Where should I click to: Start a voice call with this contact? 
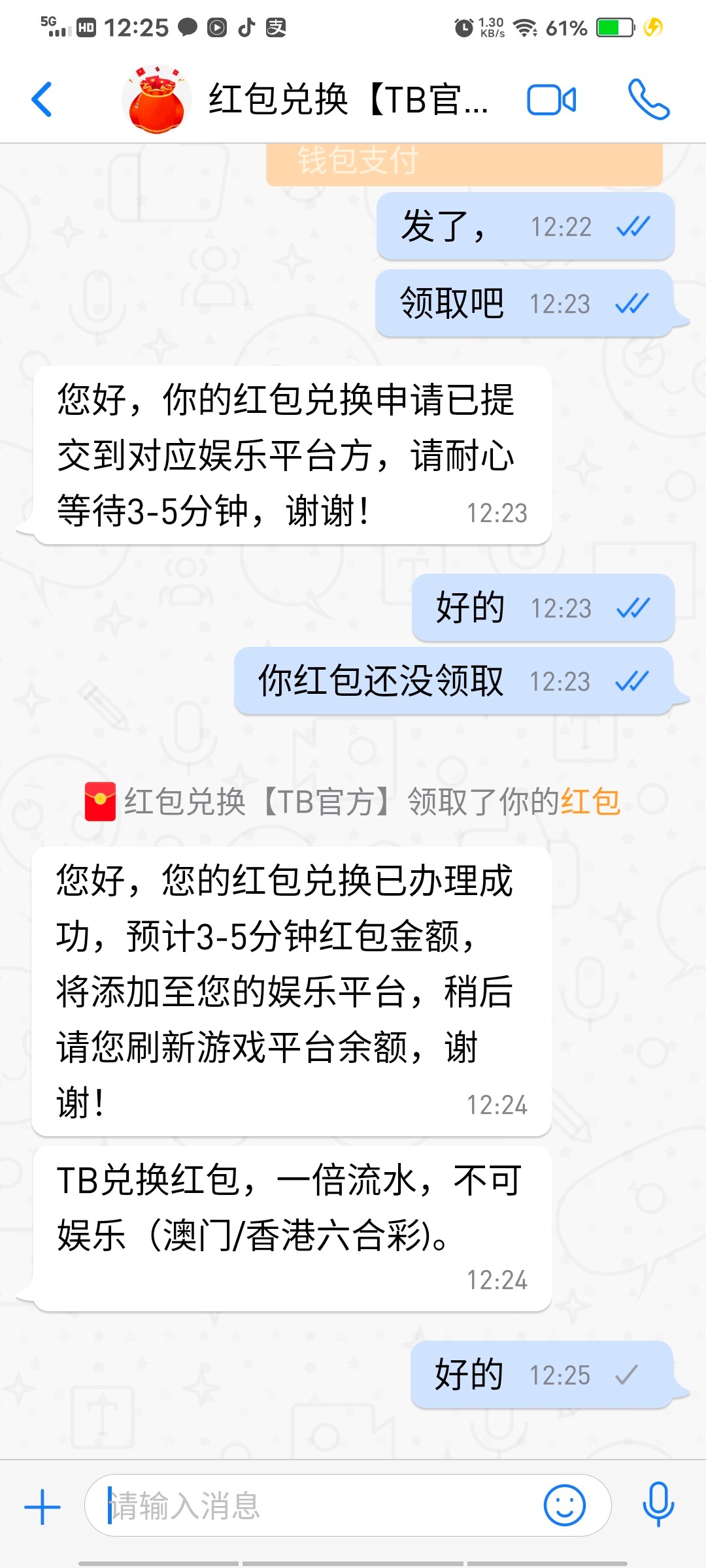point(648,100)
